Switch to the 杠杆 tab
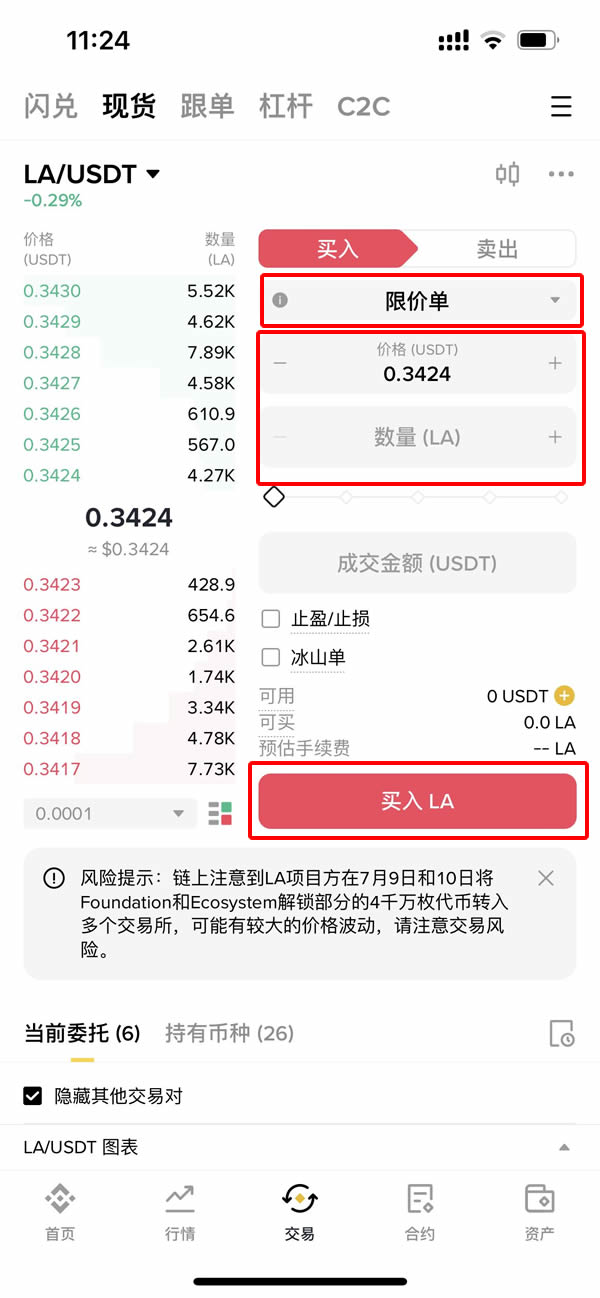 click(x=286, y=106)
